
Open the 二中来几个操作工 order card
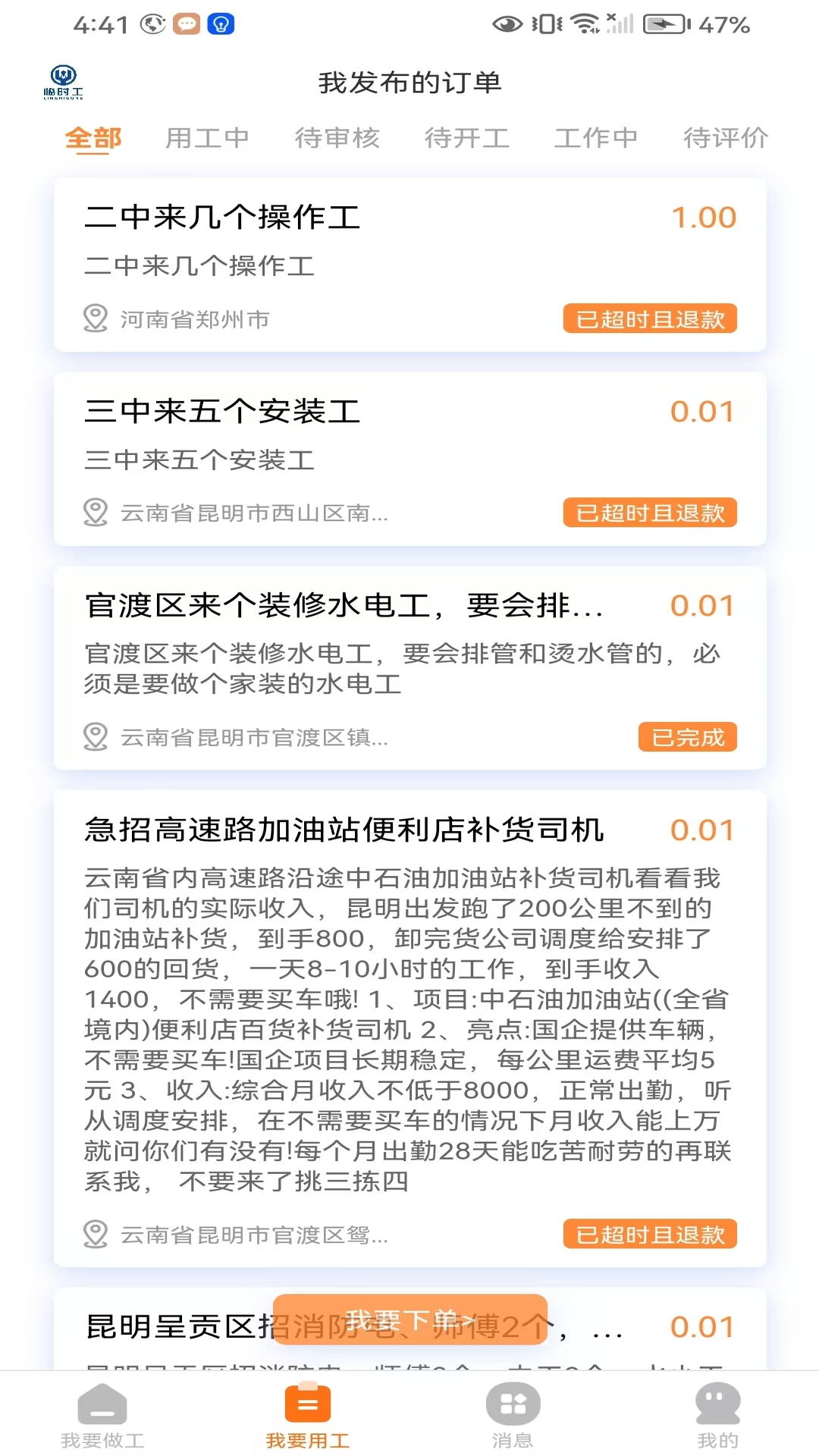click(410, 265)
